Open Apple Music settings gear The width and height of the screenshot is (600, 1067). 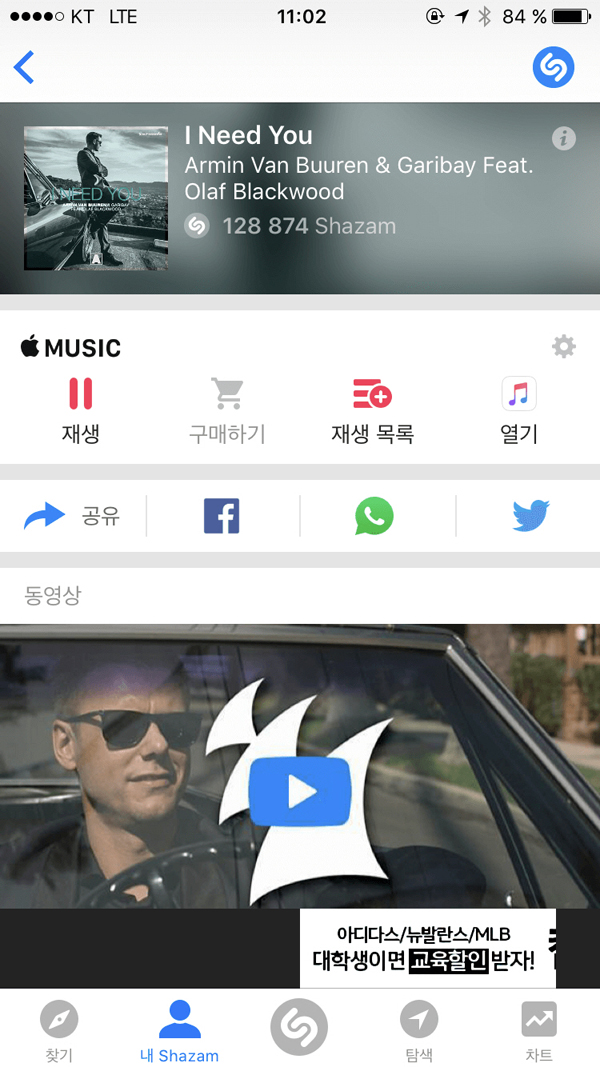pos(564,347)
